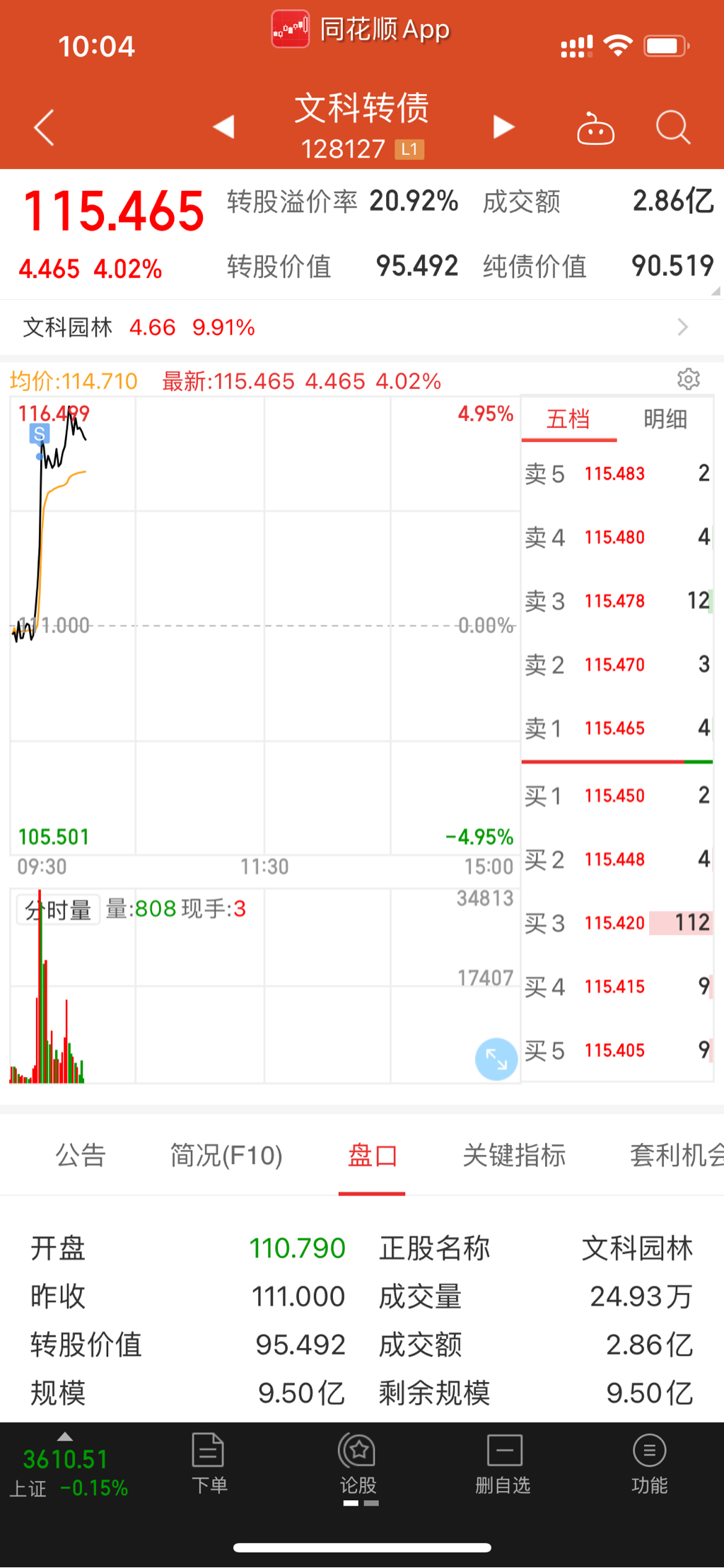This screenshot has height=1568, width=724.
Task: Open the 分时量 indicator selector
Action: 59,910
